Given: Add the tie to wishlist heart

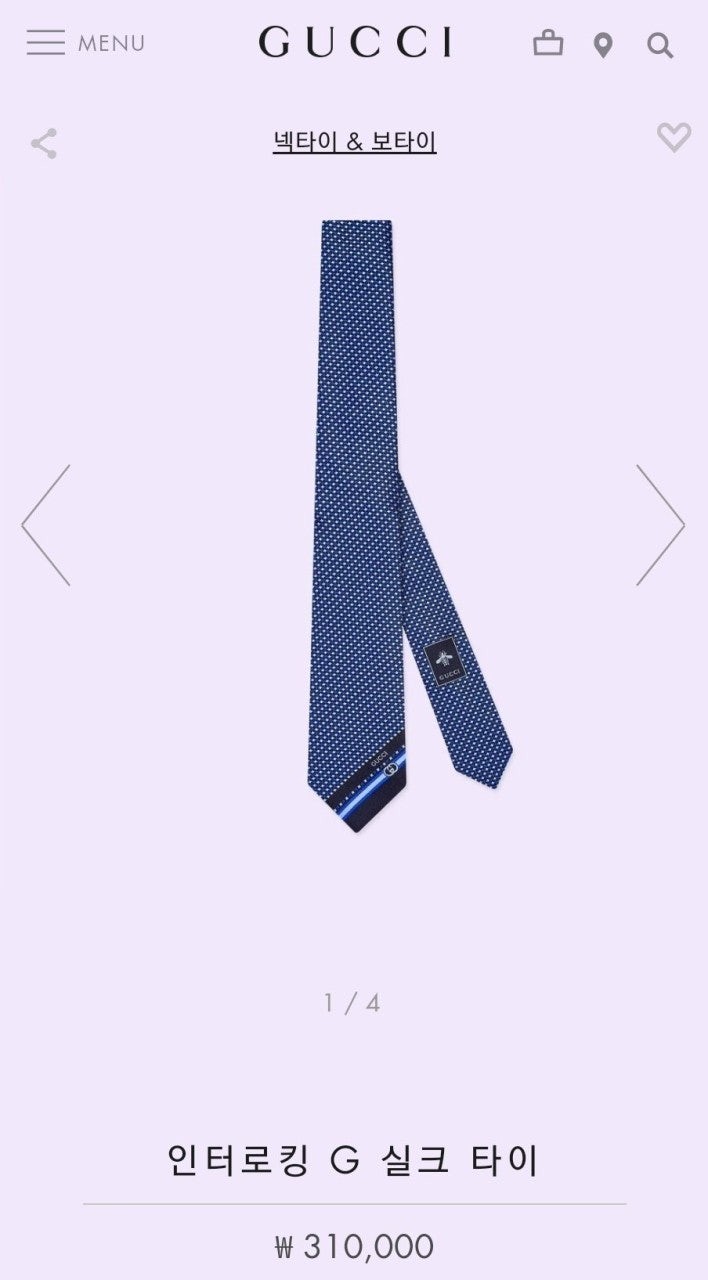Looking at the screenshot, I should tap(673, 137).
